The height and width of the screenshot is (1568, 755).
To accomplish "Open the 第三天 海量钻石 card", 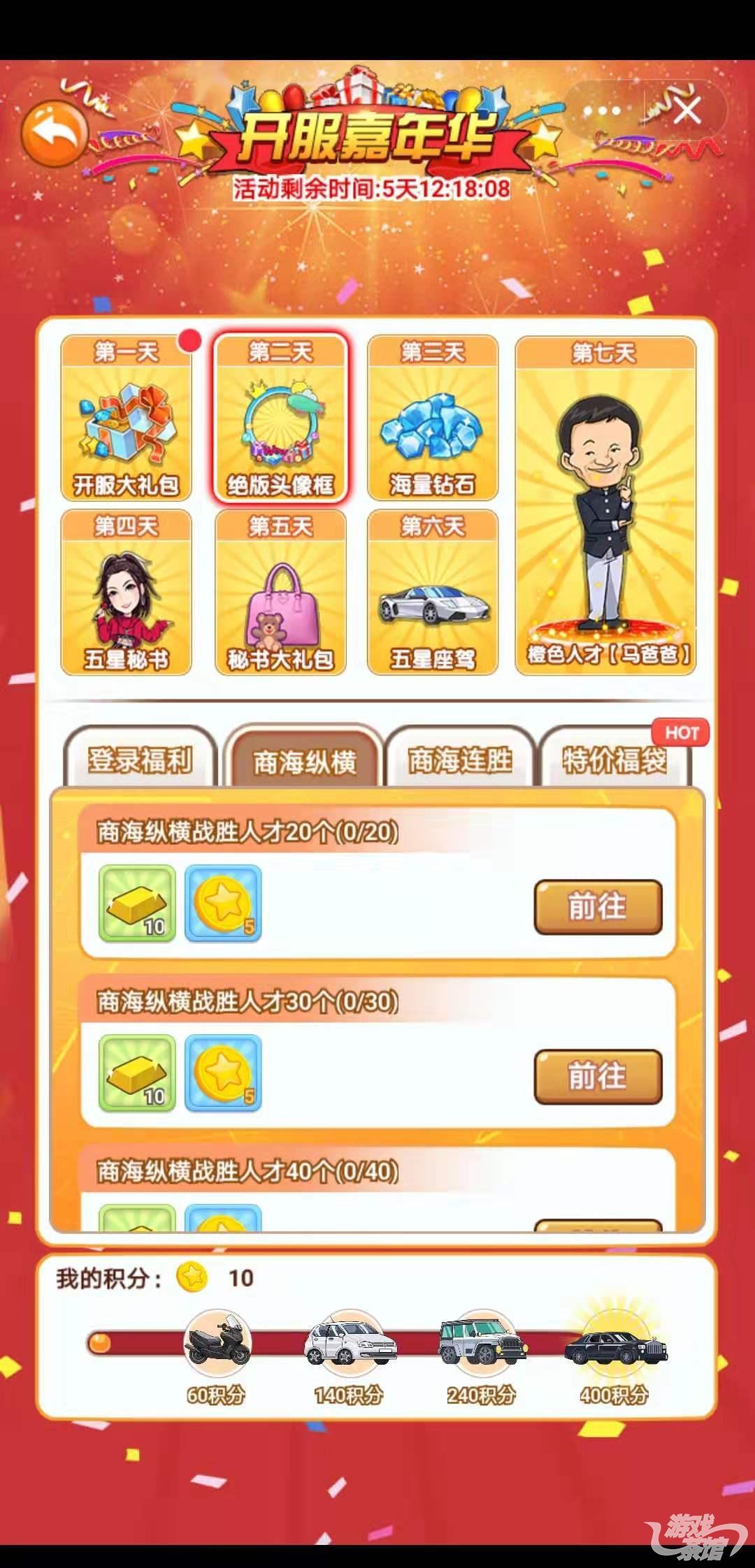I will click(433, 418).
